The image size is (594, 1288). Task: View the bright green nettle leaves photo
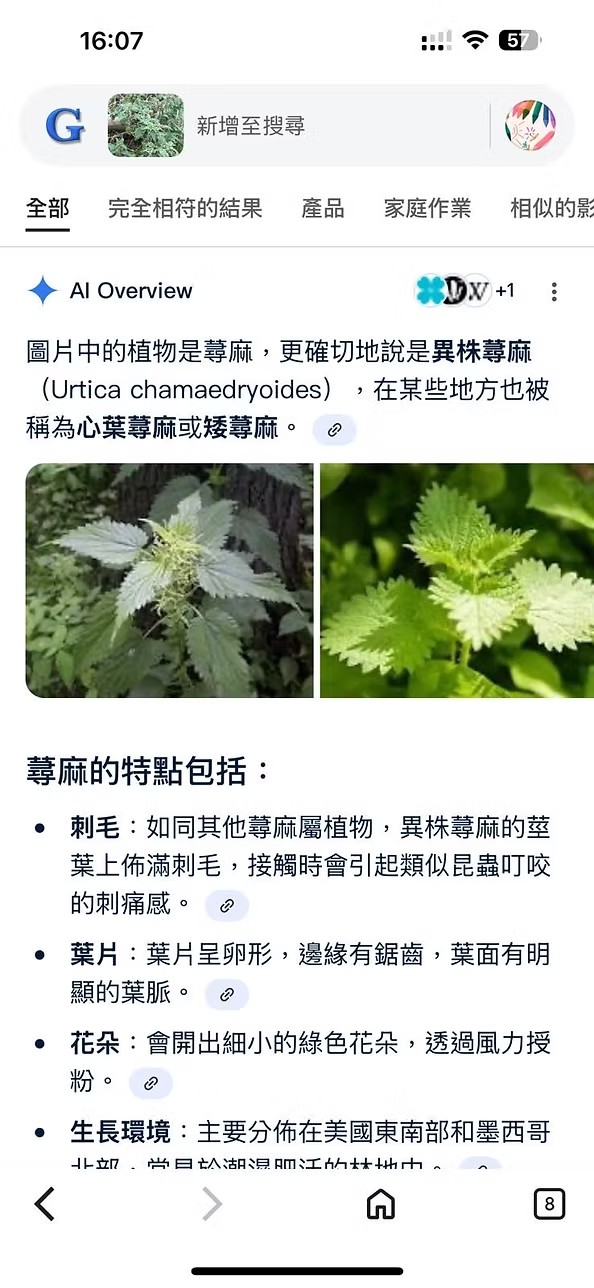coord(457,581)
